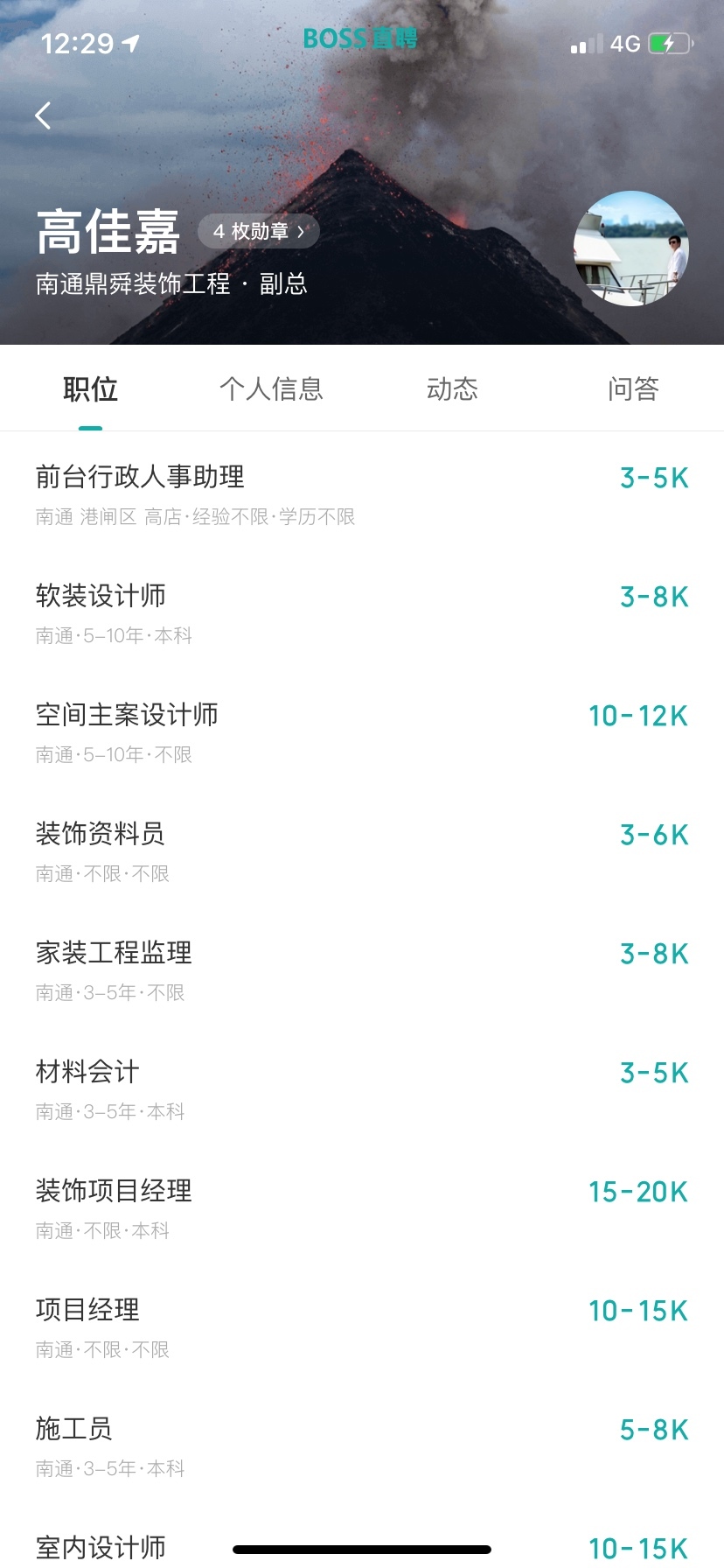Open the 室内设计师 job listing
The height and width of the screenshot is (1568, 724).
pos(101,1545)
